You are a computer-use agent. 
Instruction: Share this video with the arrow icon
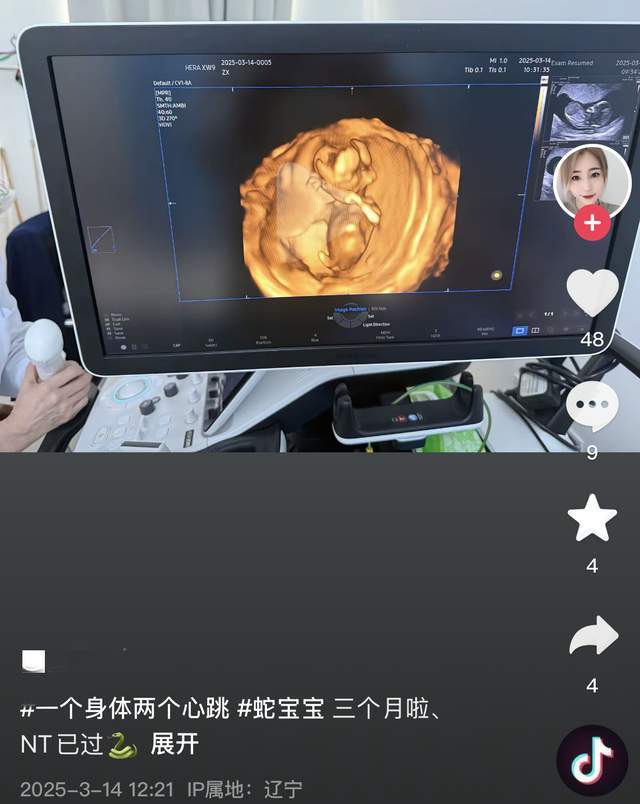click(593, 637)
